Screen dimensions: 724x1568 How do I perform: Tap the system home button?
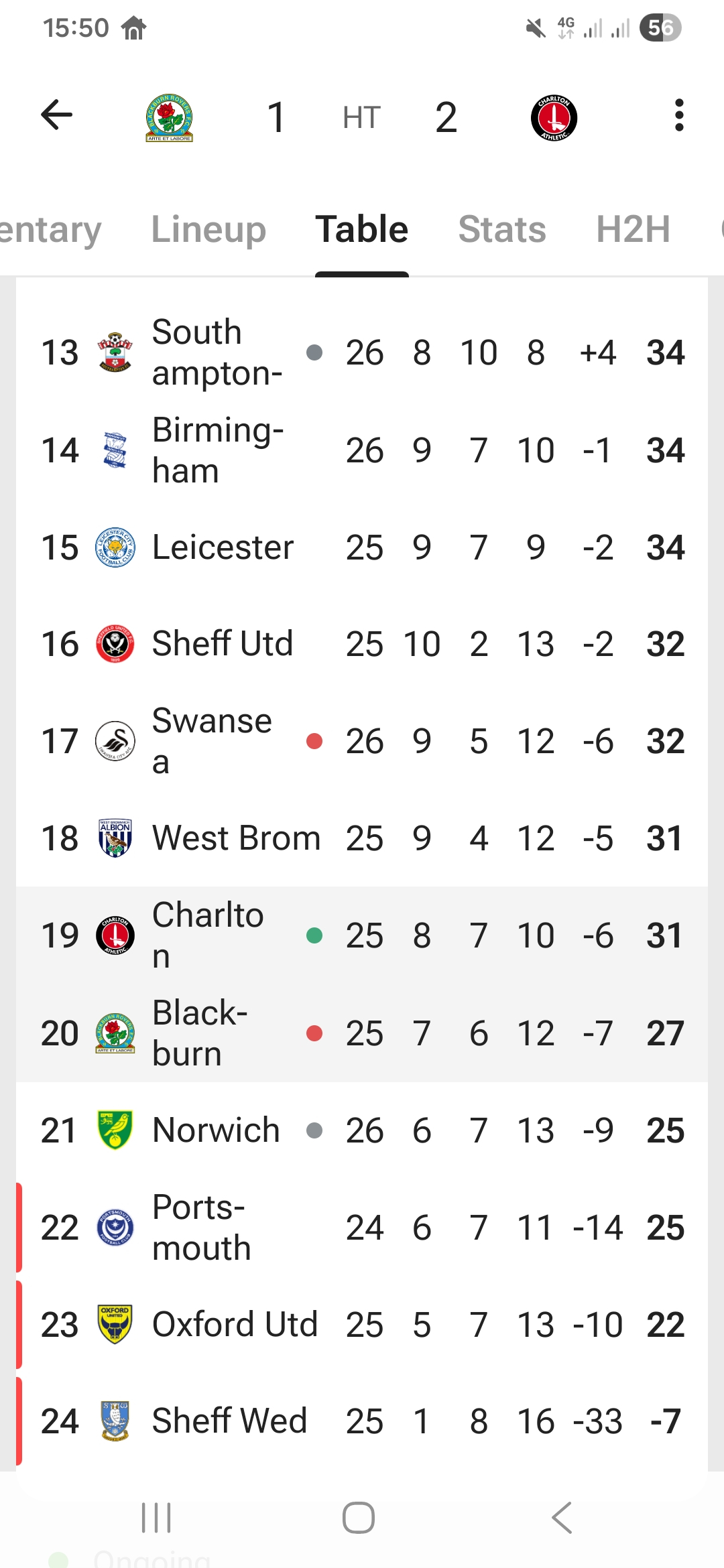click(359, 1518)
